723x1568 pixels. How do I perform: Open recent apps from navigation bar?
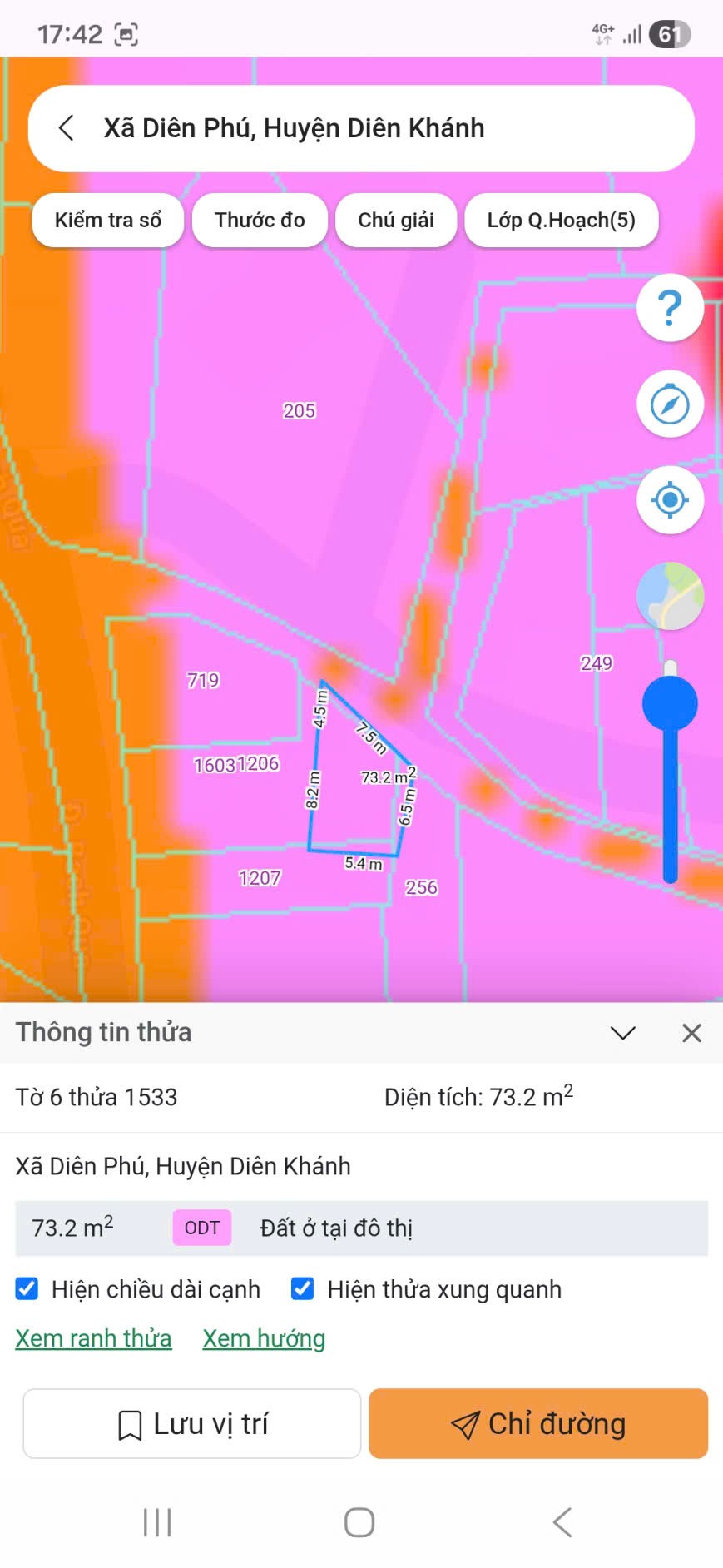(x=157, y=1522)
